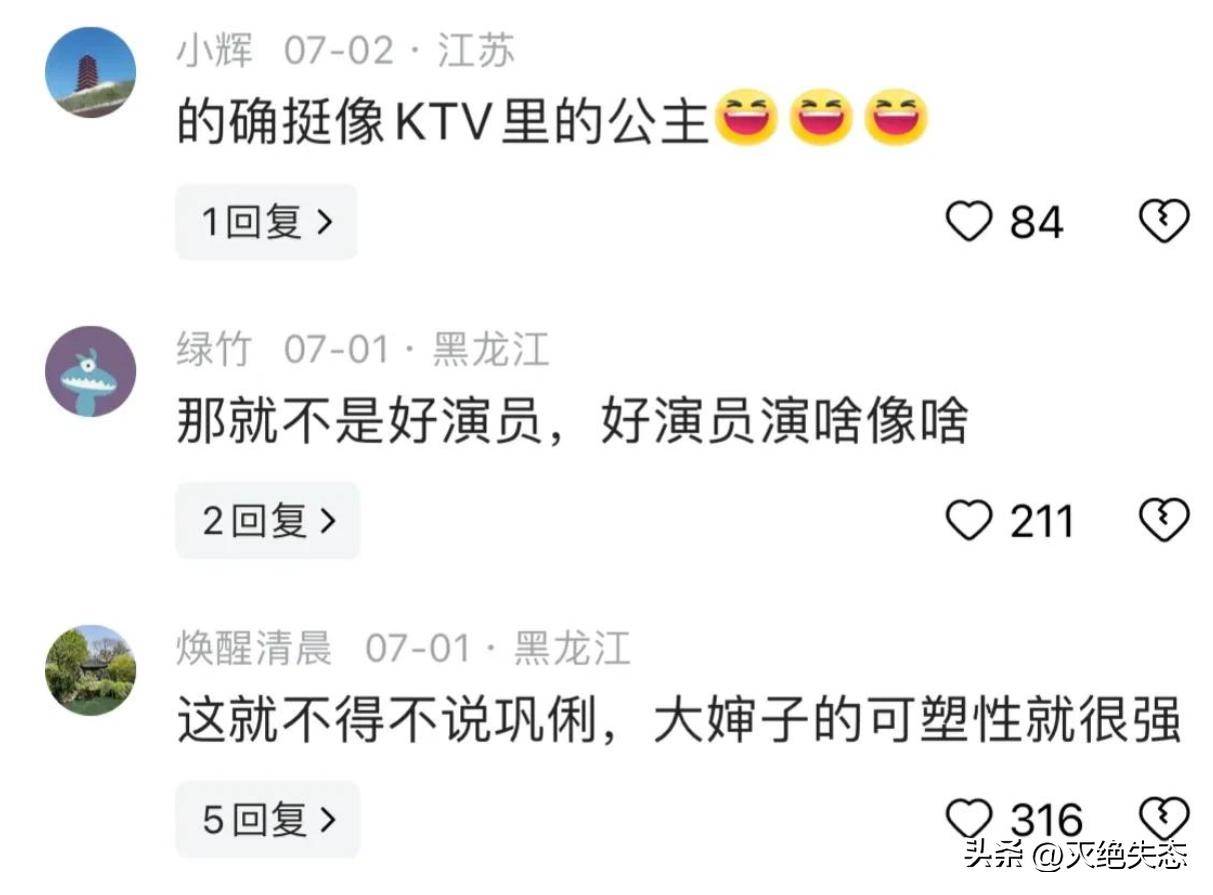Expand the 5回复 under 焕醒清晨's comment

[x=267, y=820]
